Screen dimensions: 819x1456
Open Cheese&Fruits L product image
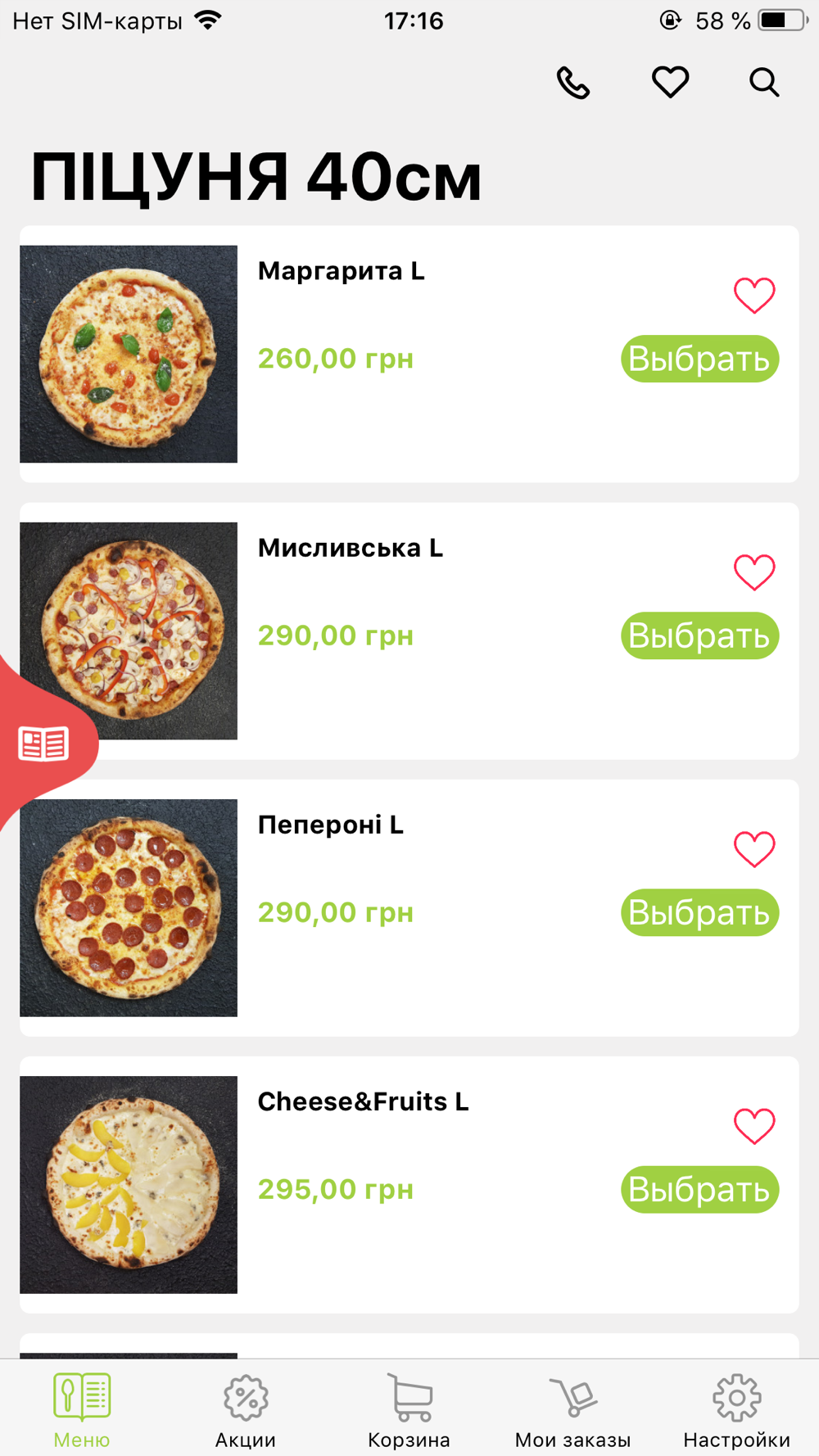(129, 1184)
